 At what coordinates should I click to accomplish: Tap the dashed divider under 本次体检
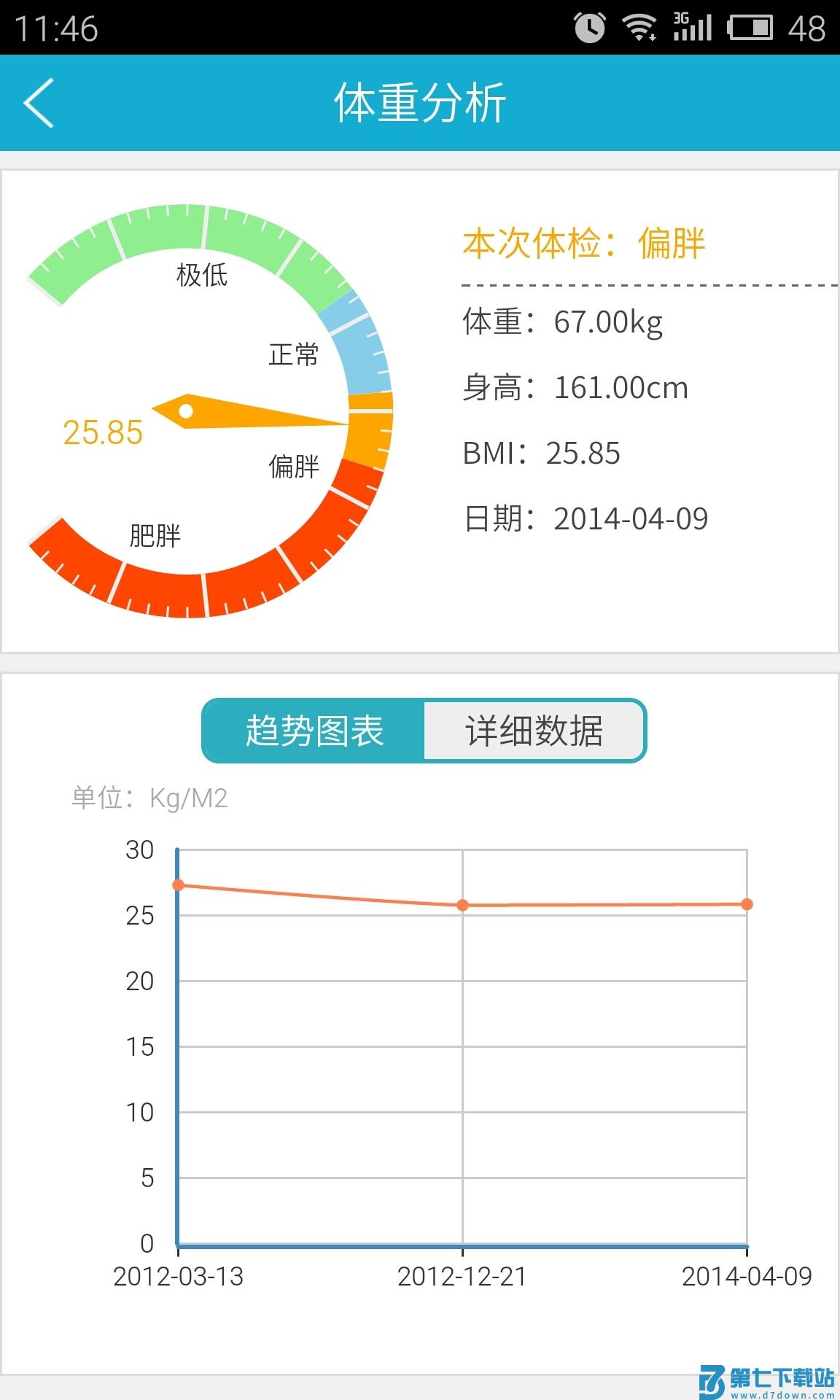click(649, 283)
